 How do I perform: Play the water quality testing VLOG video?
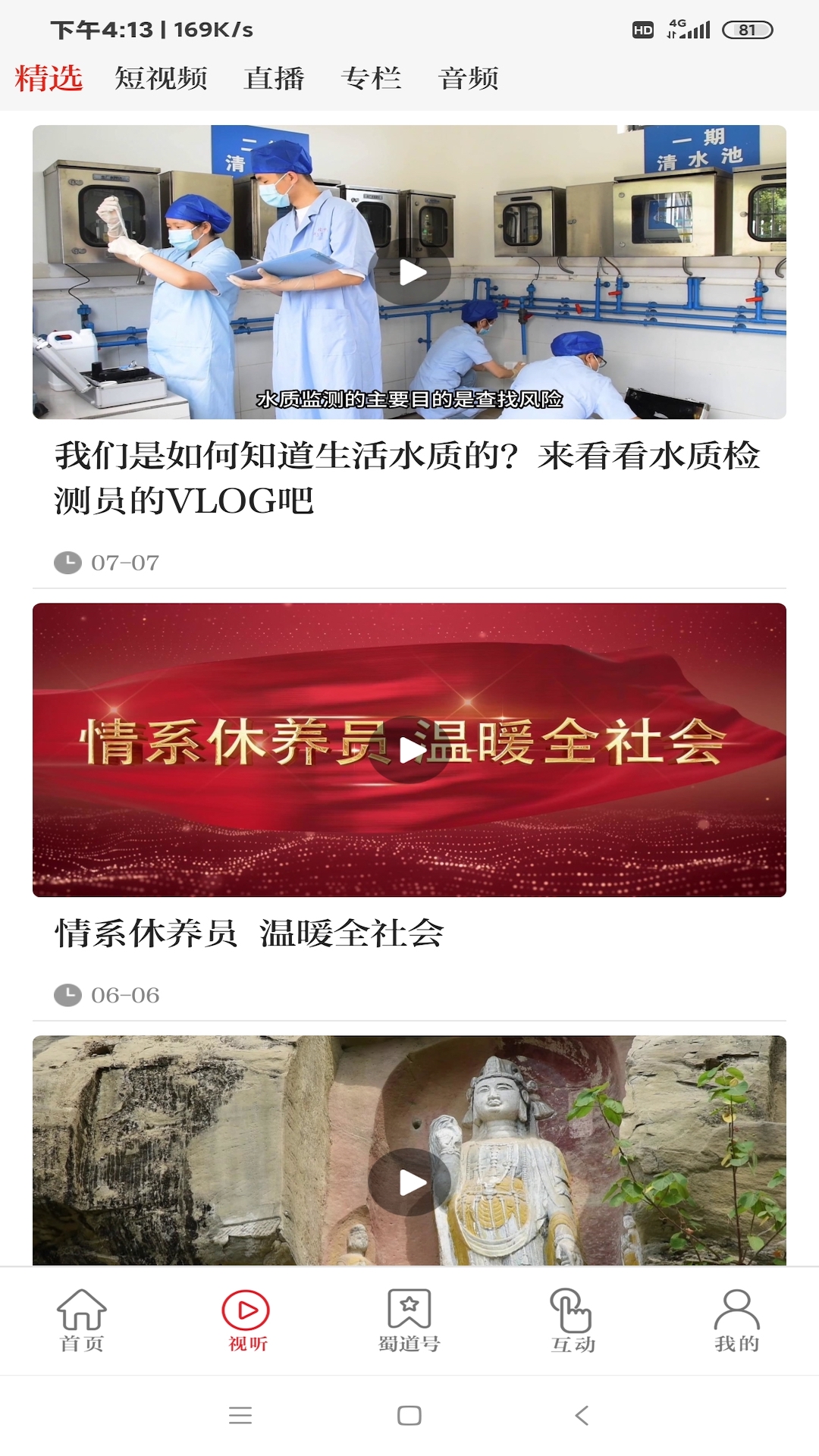[x=413, y=273]
